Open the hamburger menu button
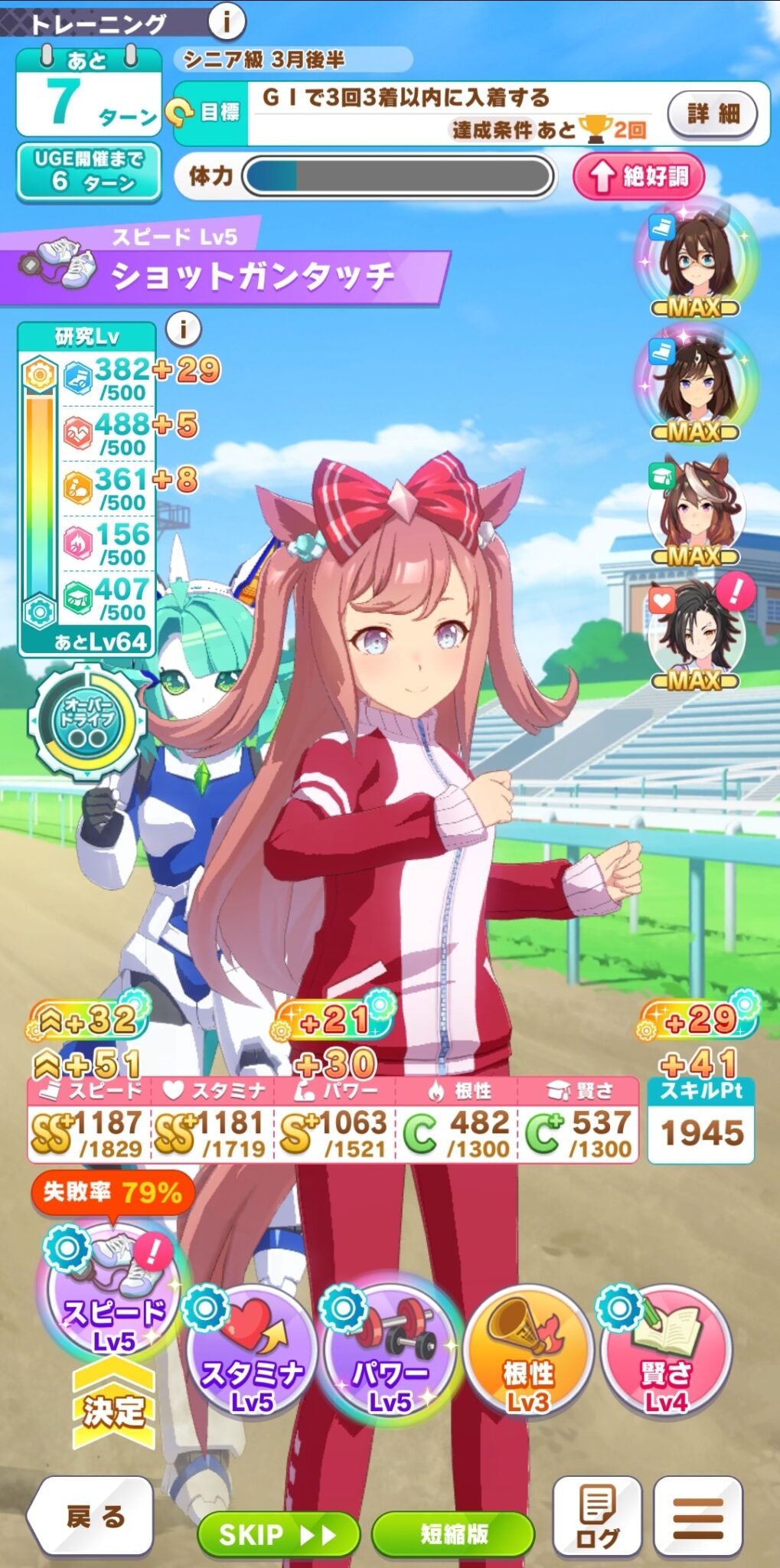 point(698,1516)
